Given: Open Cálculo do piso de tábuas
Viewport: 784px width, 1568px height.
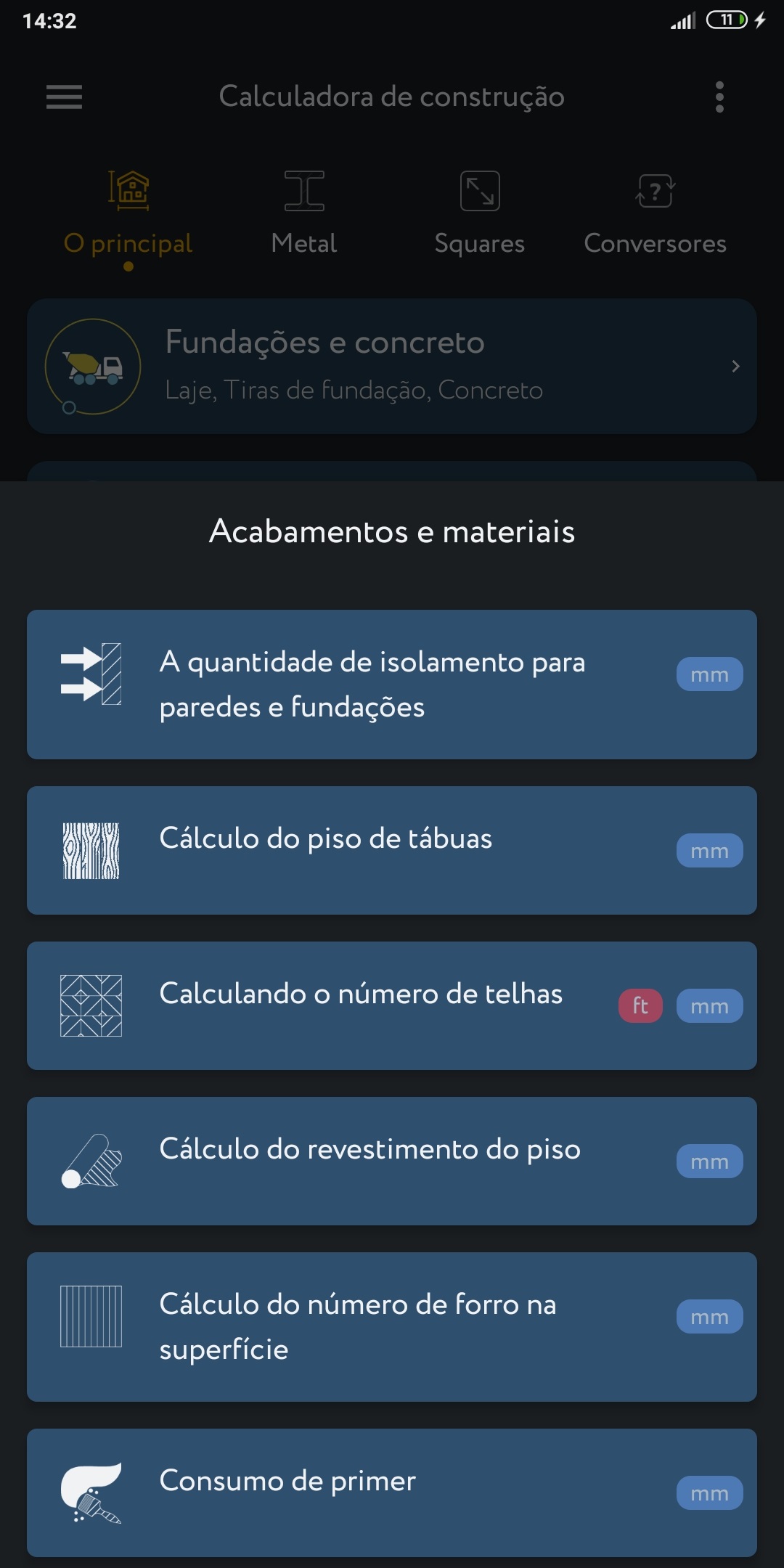Looking at the screenshot, I should click(392, 850).
